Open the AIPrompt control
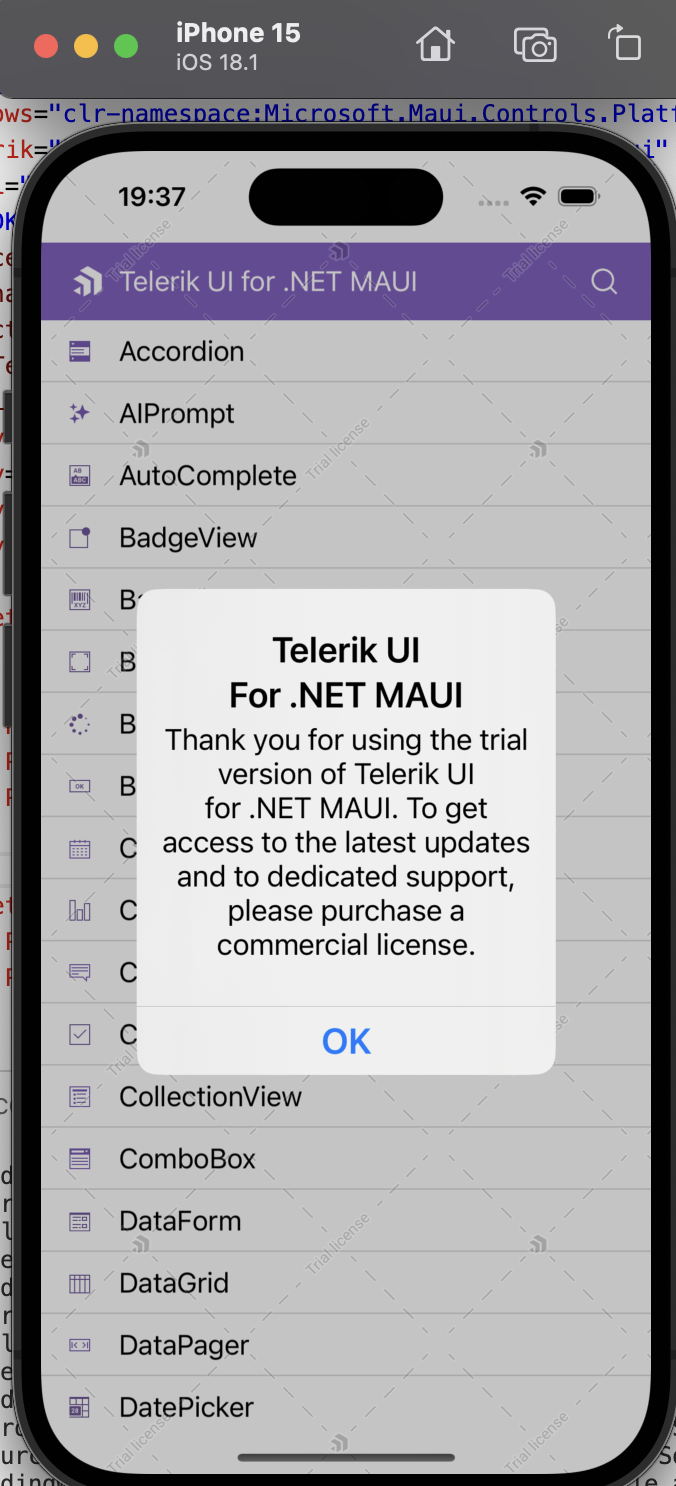Screen dimensions: 676x1486 (177, 413)
